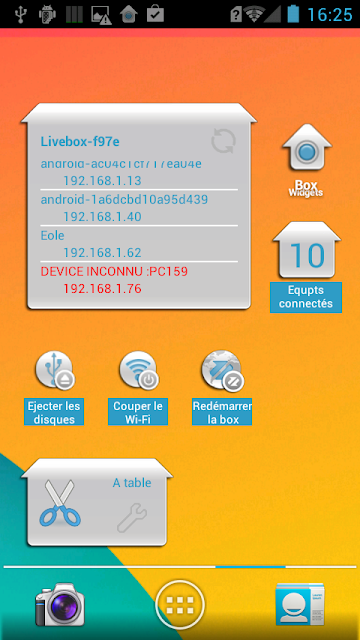Open the app drawer

(x=180, y=604)
